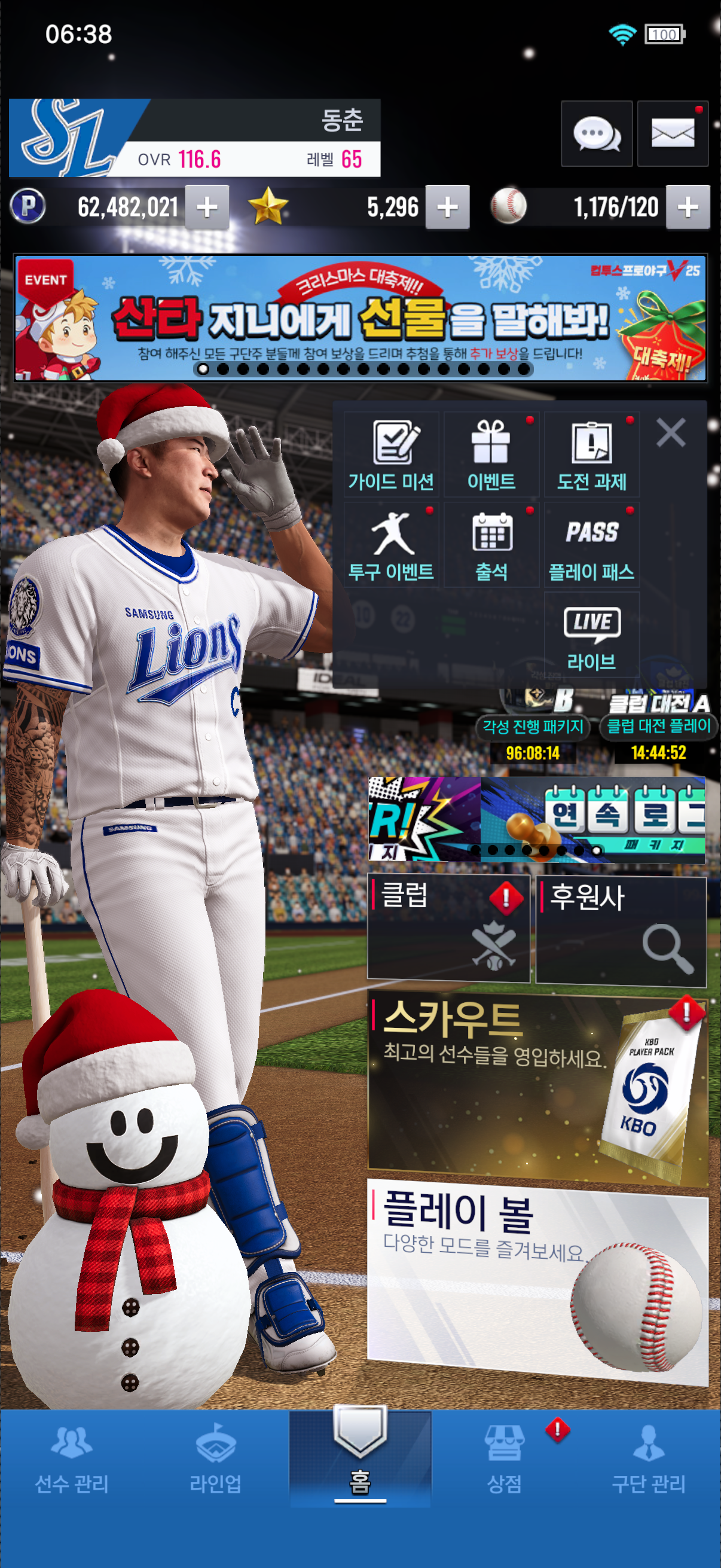Close the quick menu panel

click(x=671, y=433)
